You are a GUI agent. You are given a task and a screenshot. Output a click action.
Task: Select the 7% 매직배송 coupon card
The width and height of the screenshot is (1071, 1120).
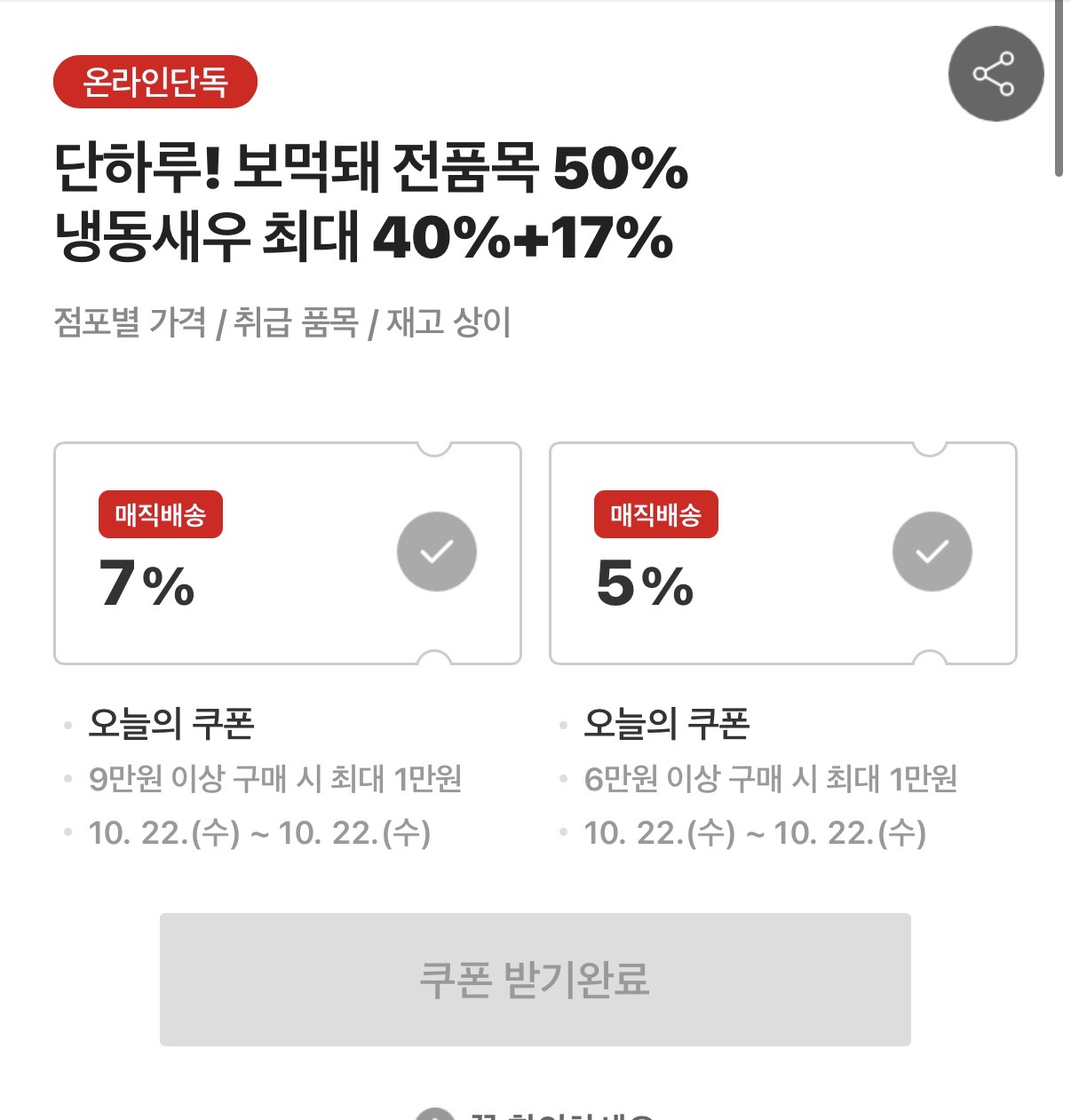click(287, 552)
